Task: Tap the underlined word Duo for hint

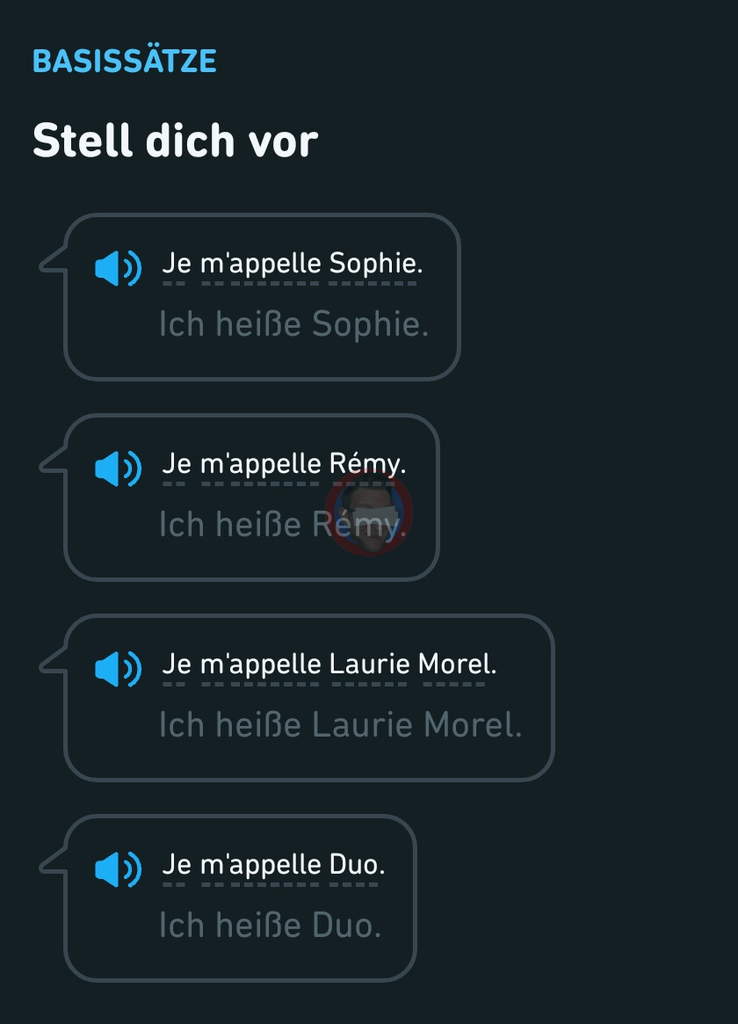Action: [x=354, y=865]
